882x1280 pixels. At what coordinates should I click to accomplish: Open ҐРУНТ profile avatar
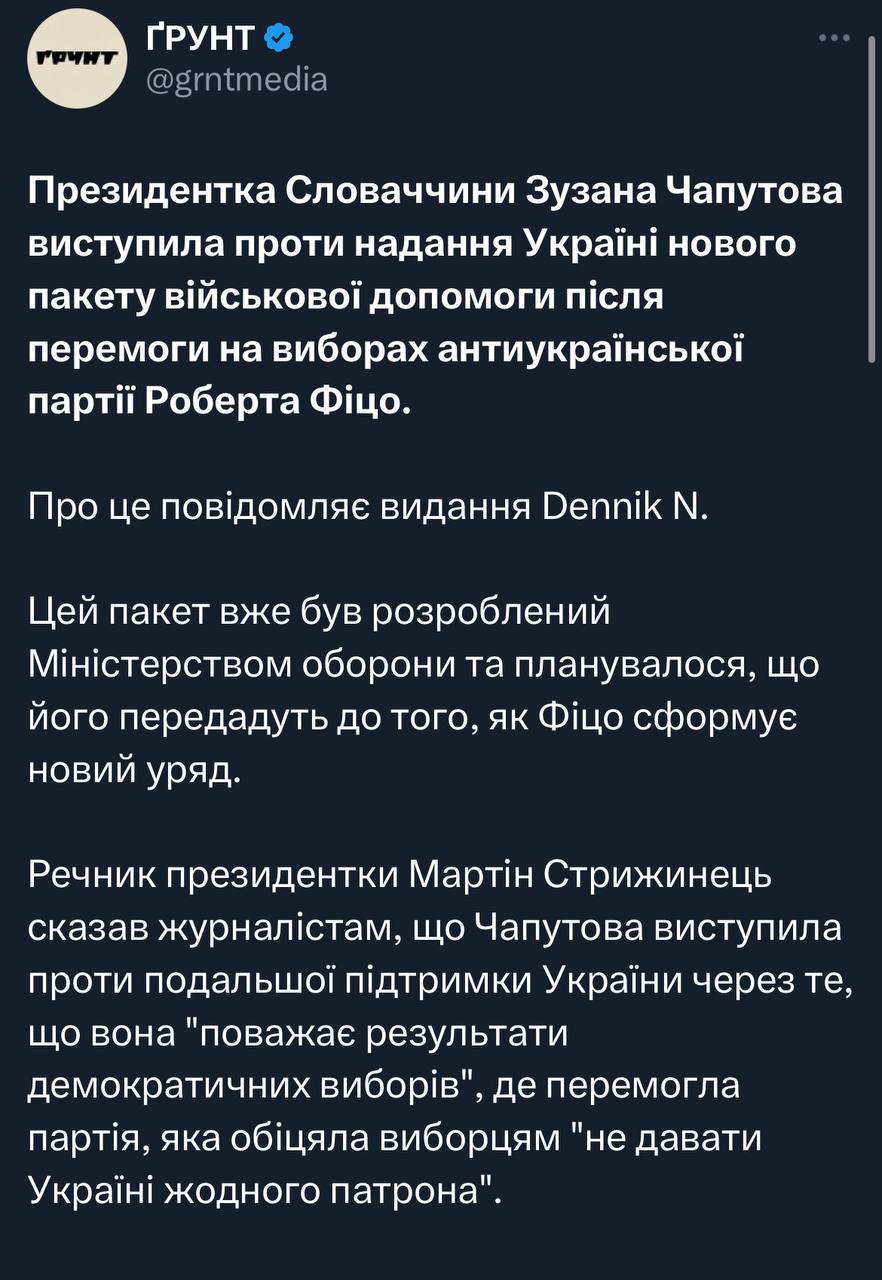pos(76,60)
